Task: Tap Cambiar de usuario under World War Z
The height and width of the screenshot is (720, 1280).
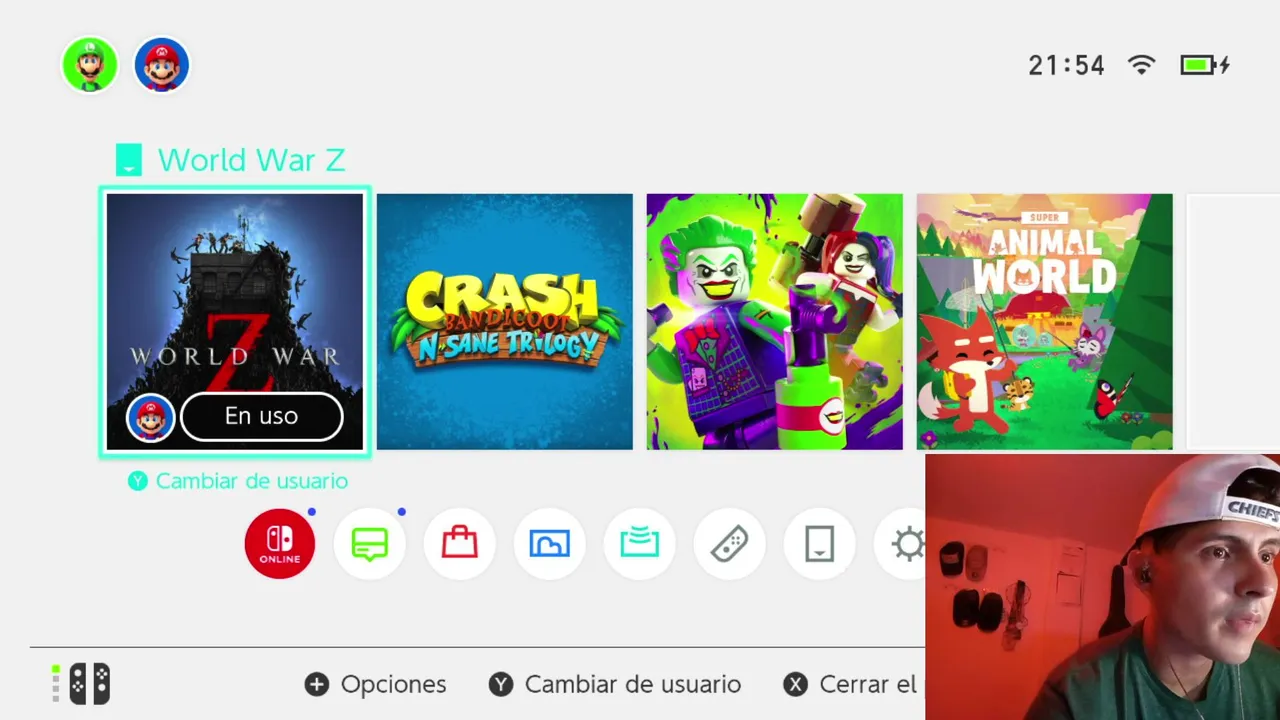Action: click(239, 481)
